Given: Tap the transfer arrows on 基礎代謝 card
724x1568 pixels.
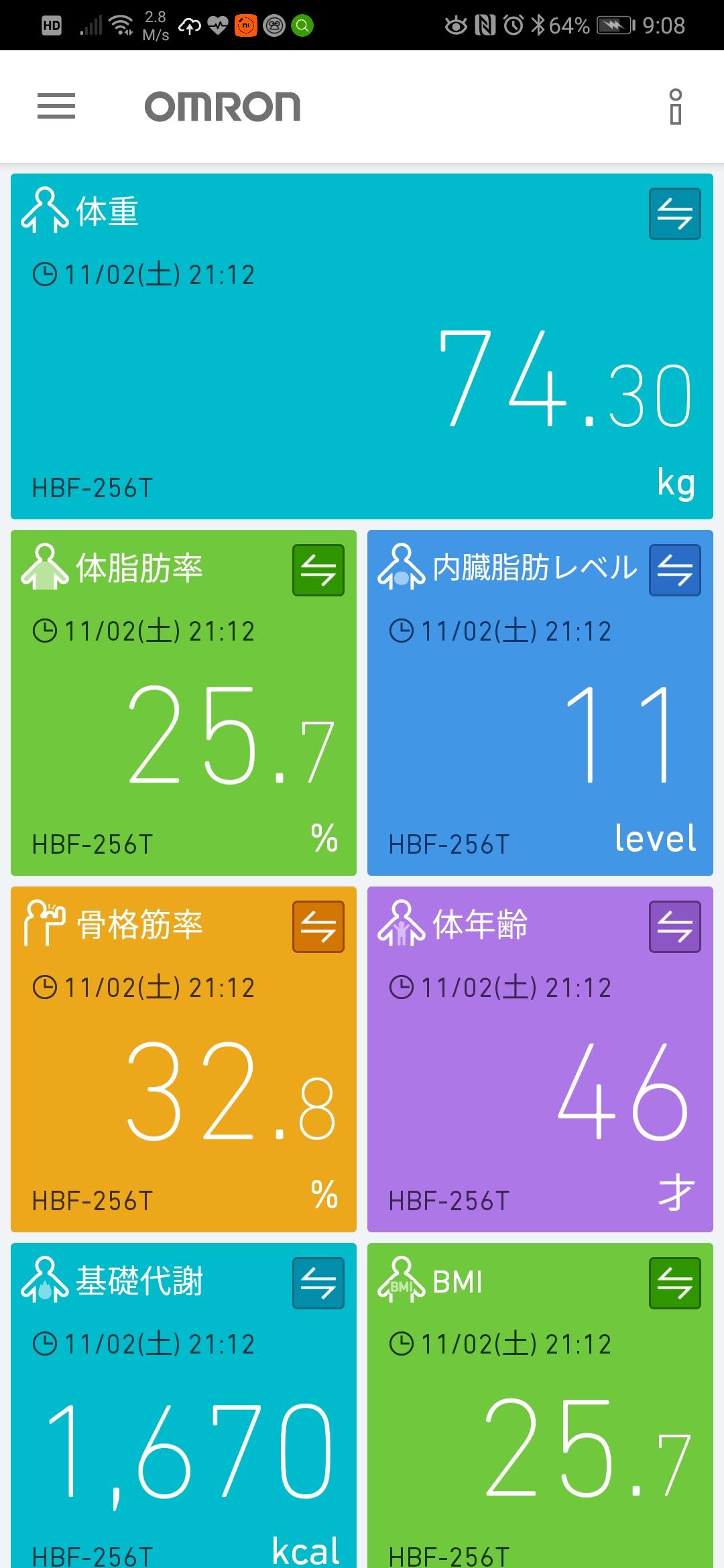Looking at the screenshot, I should [318, 1283].
